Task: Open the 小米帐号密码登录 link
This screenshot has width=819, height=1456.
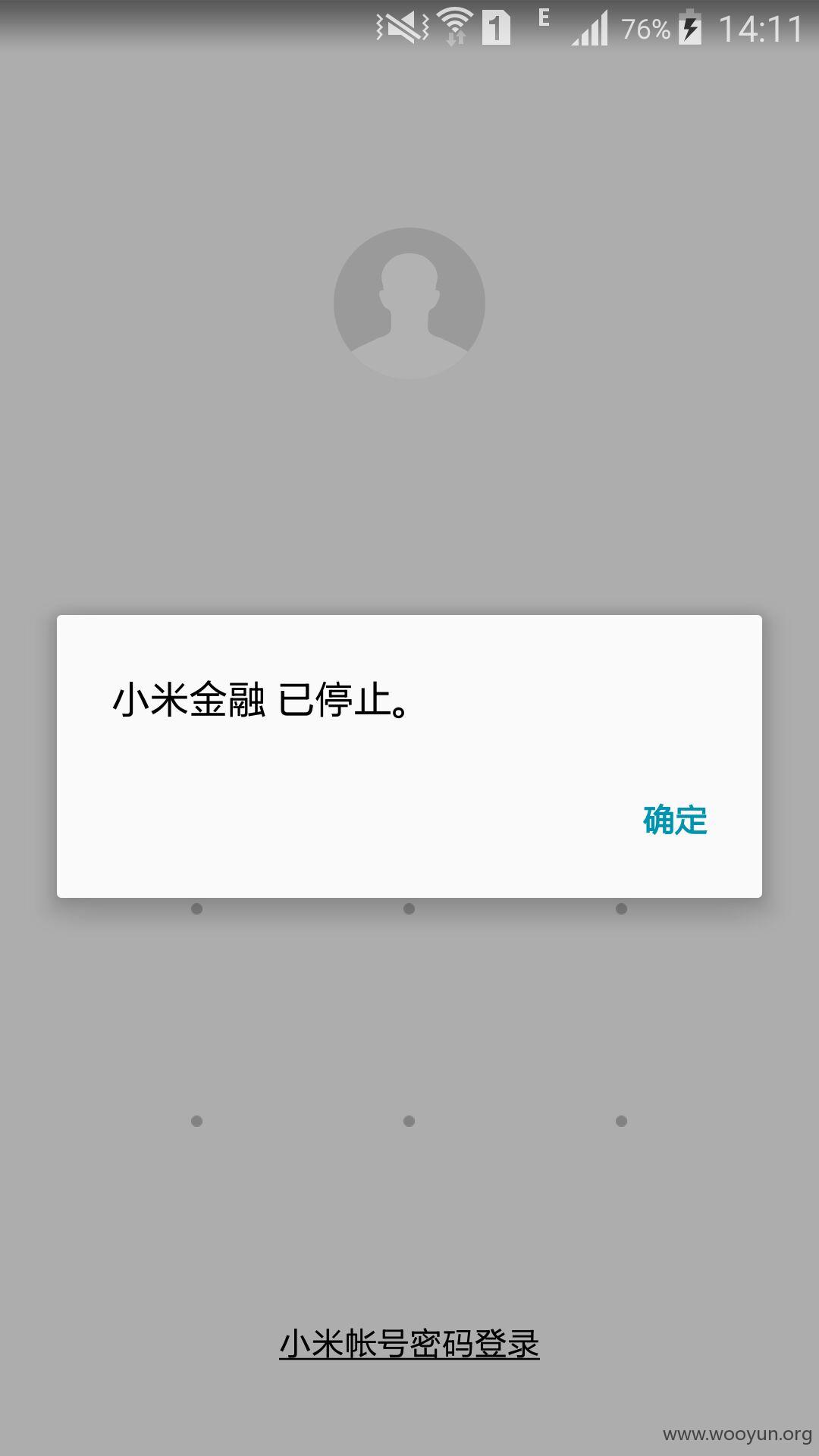Action: (x=409, y=1344)
